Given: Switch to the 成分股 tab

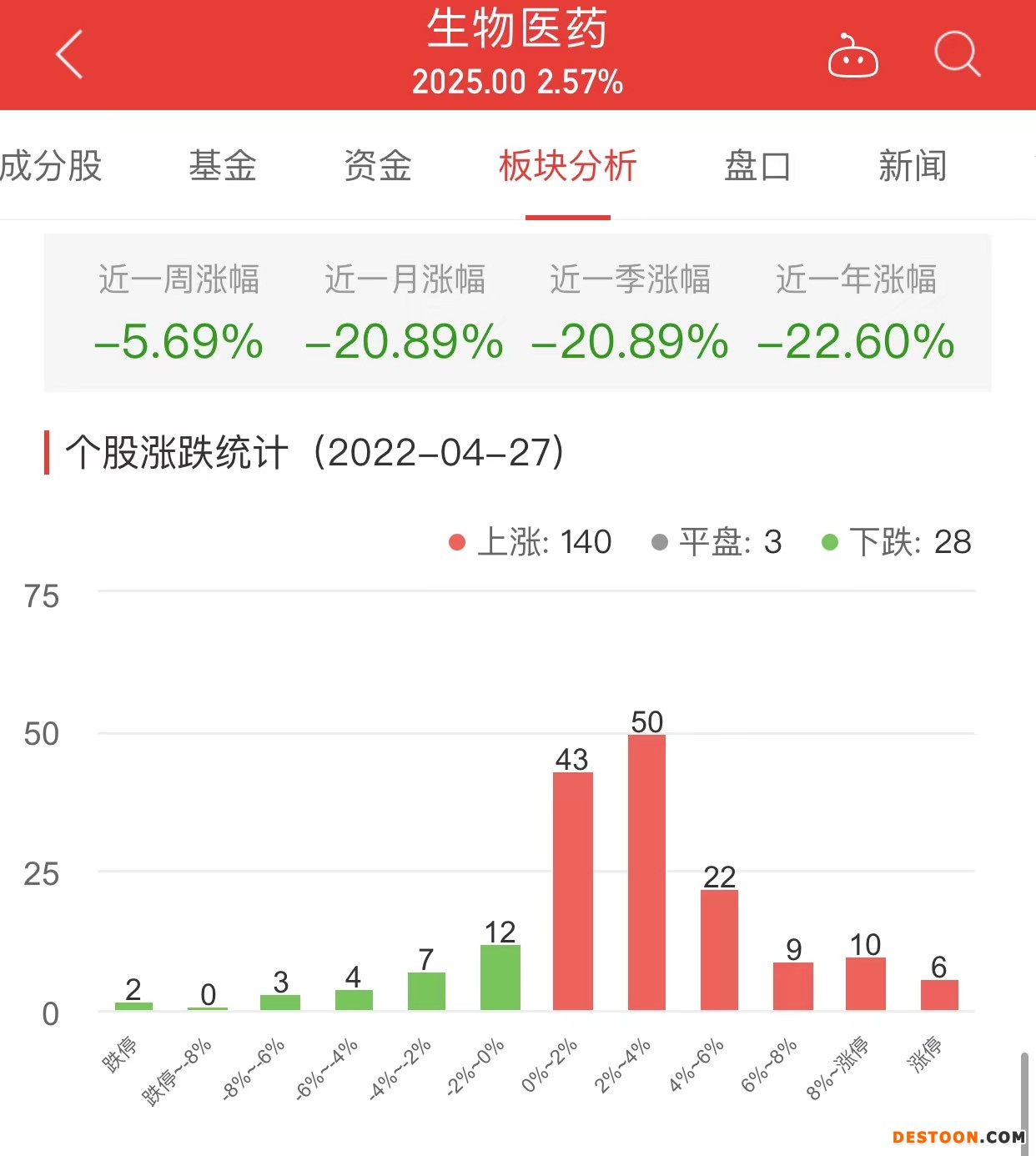Looking at the screenshot, I should pyautogui.click(x=52, y=166).
